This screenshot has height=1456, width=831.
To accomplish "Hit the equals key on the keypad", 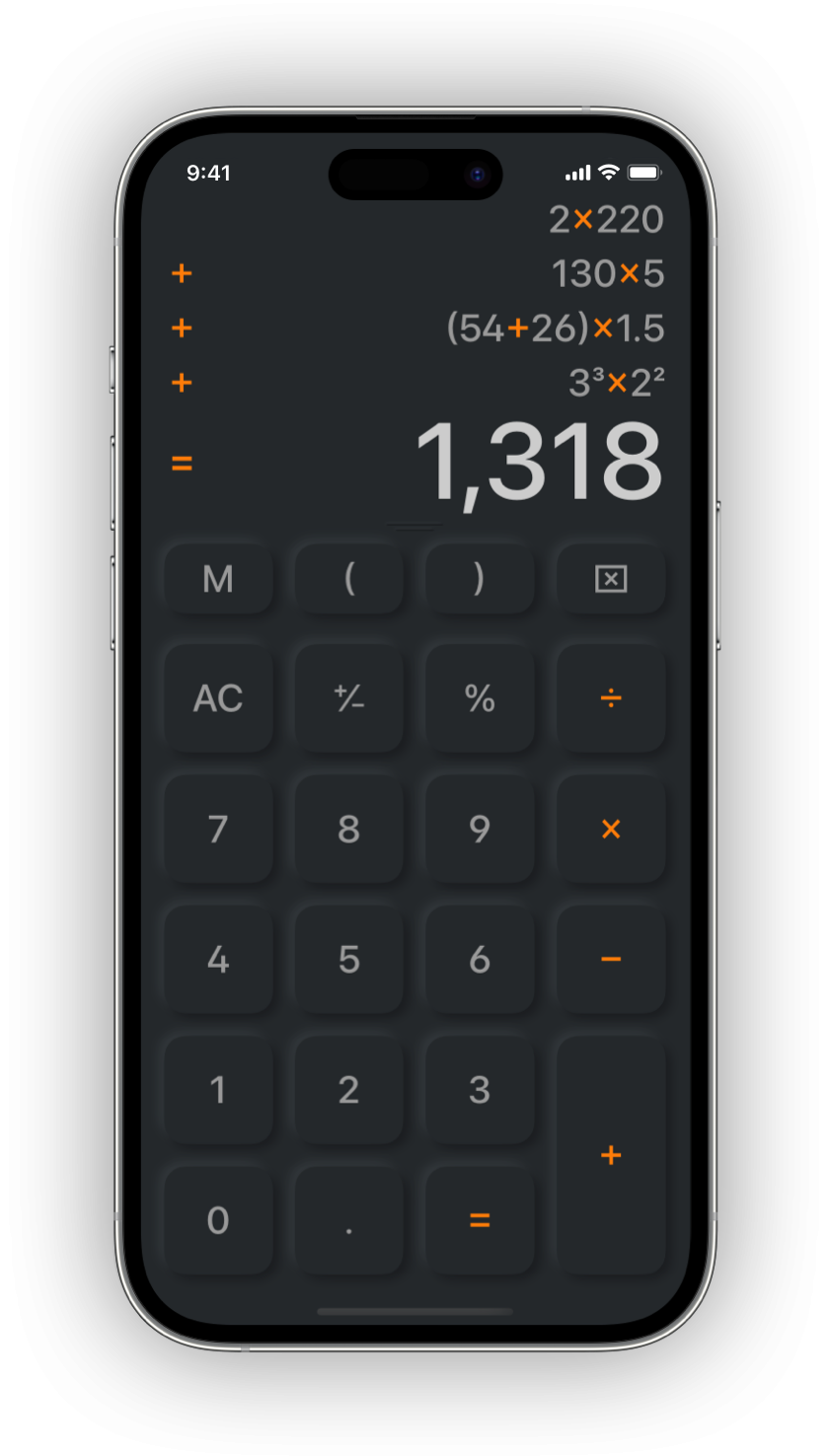I will click(480, 1220).
